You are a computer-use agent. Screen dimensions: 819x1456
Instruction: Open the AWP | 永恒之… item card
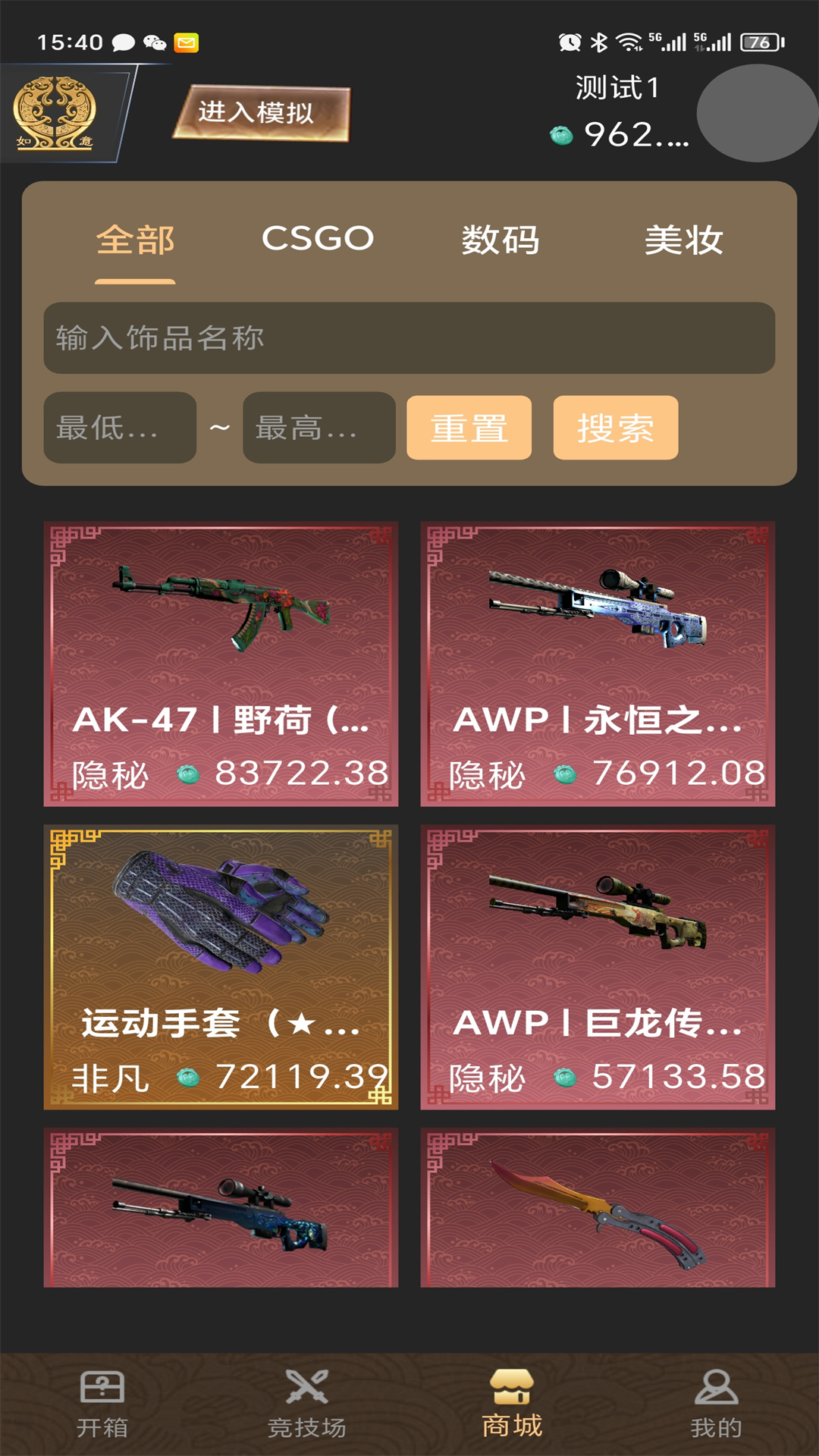click(598, 664)
